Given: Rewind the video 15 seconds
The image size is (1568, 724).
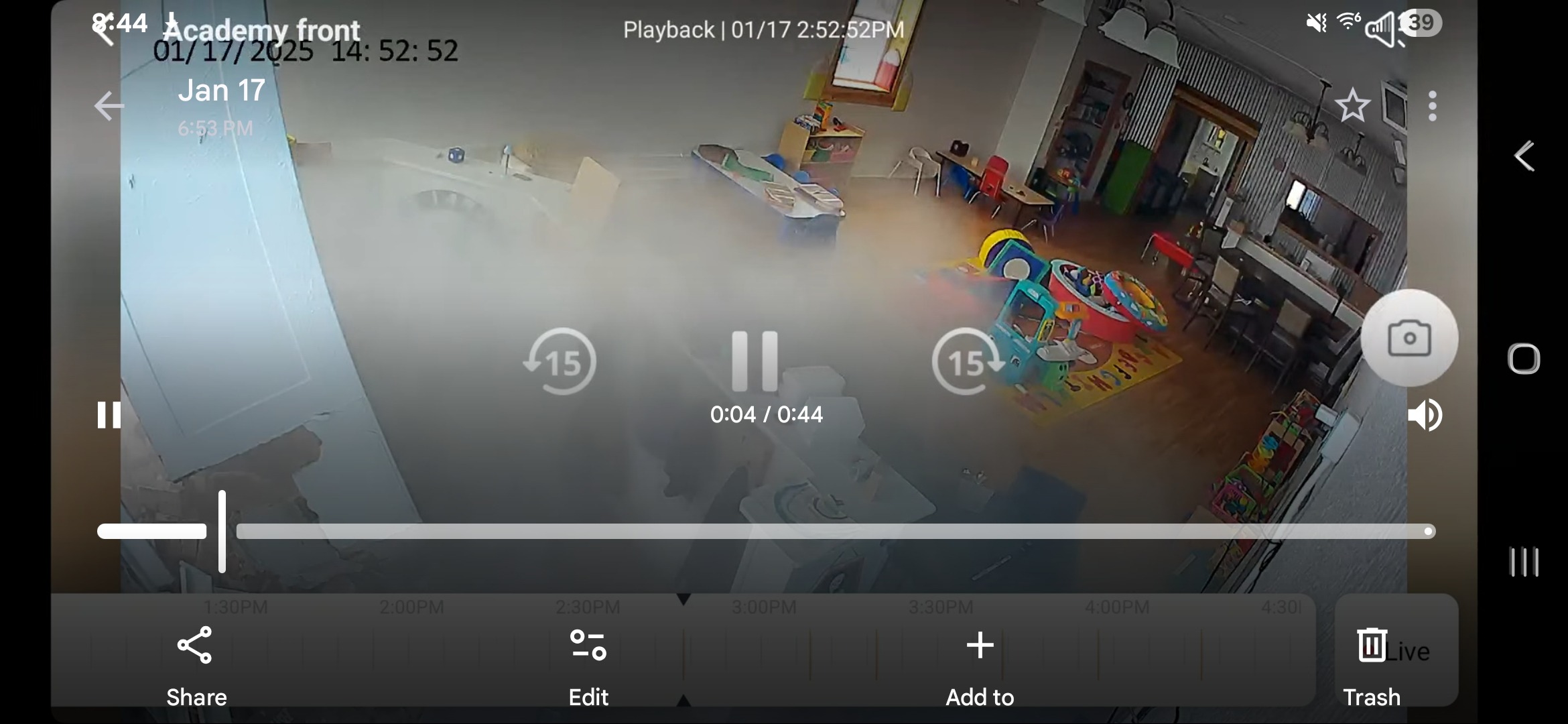Looking at the screenshot, I should pyautogui.click(x=561, y=361).
